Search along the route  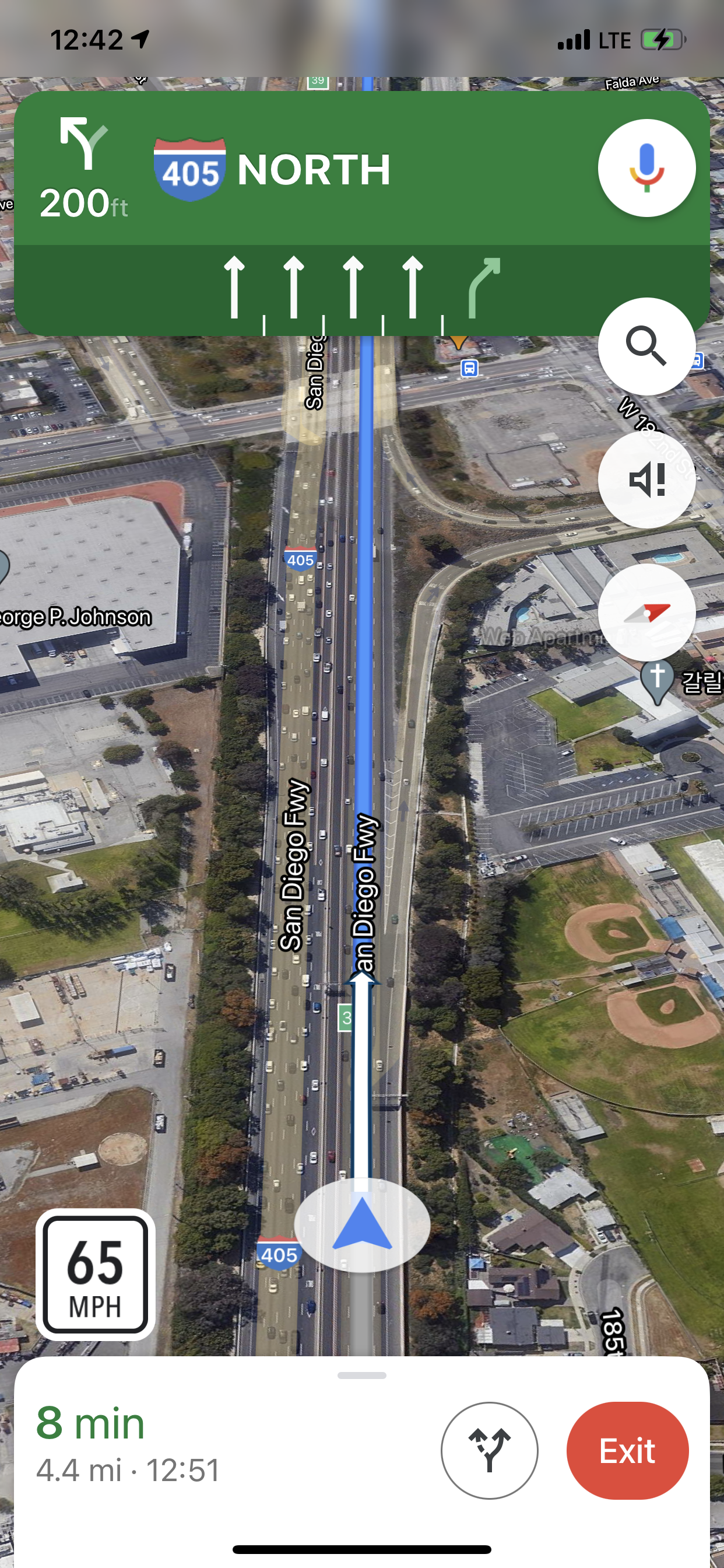coord(646,346)
